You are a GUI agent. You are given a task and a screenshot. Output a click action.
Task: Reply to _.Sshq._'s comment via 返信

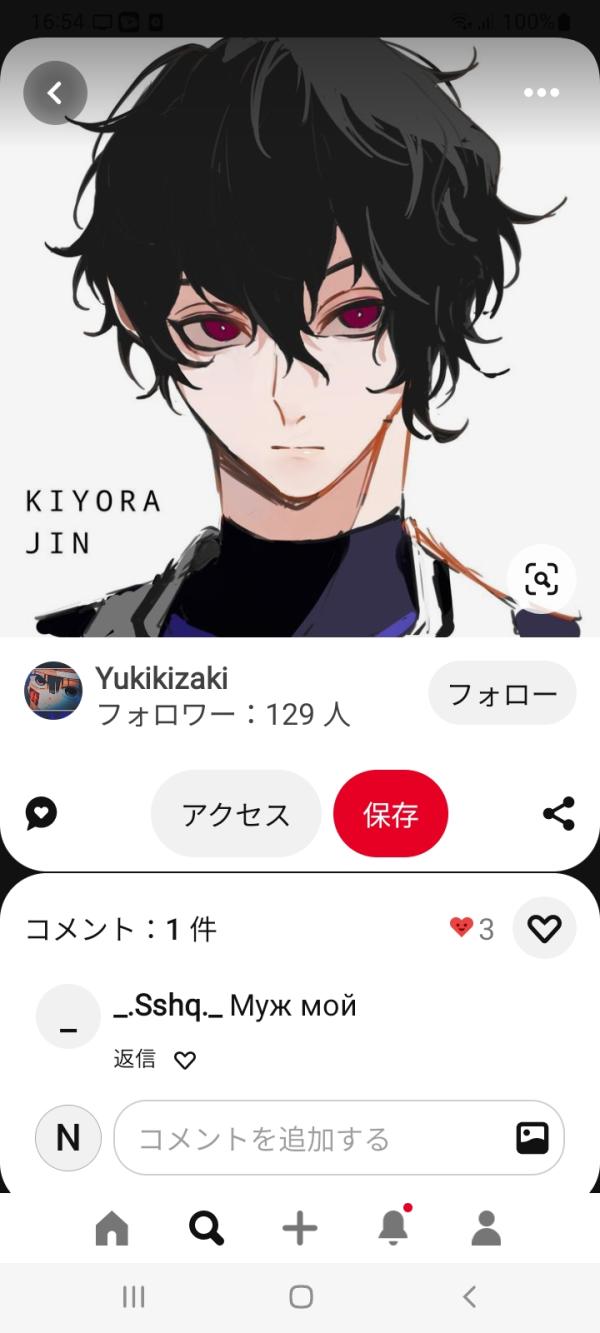[x=134, y=1059]
